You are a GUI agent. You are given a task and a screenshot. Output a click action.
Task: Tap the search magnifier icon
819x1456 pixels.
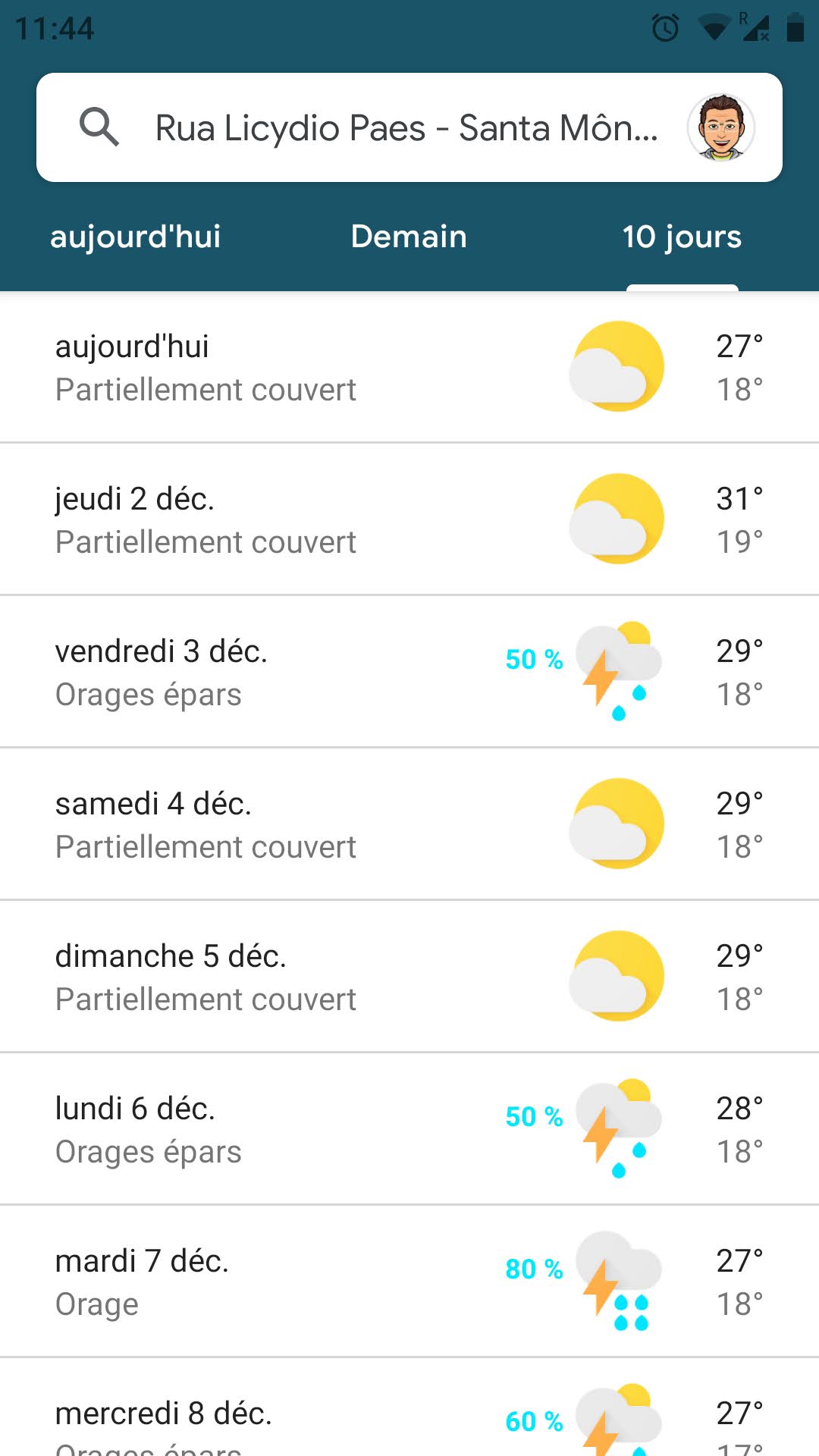point(99,127)
